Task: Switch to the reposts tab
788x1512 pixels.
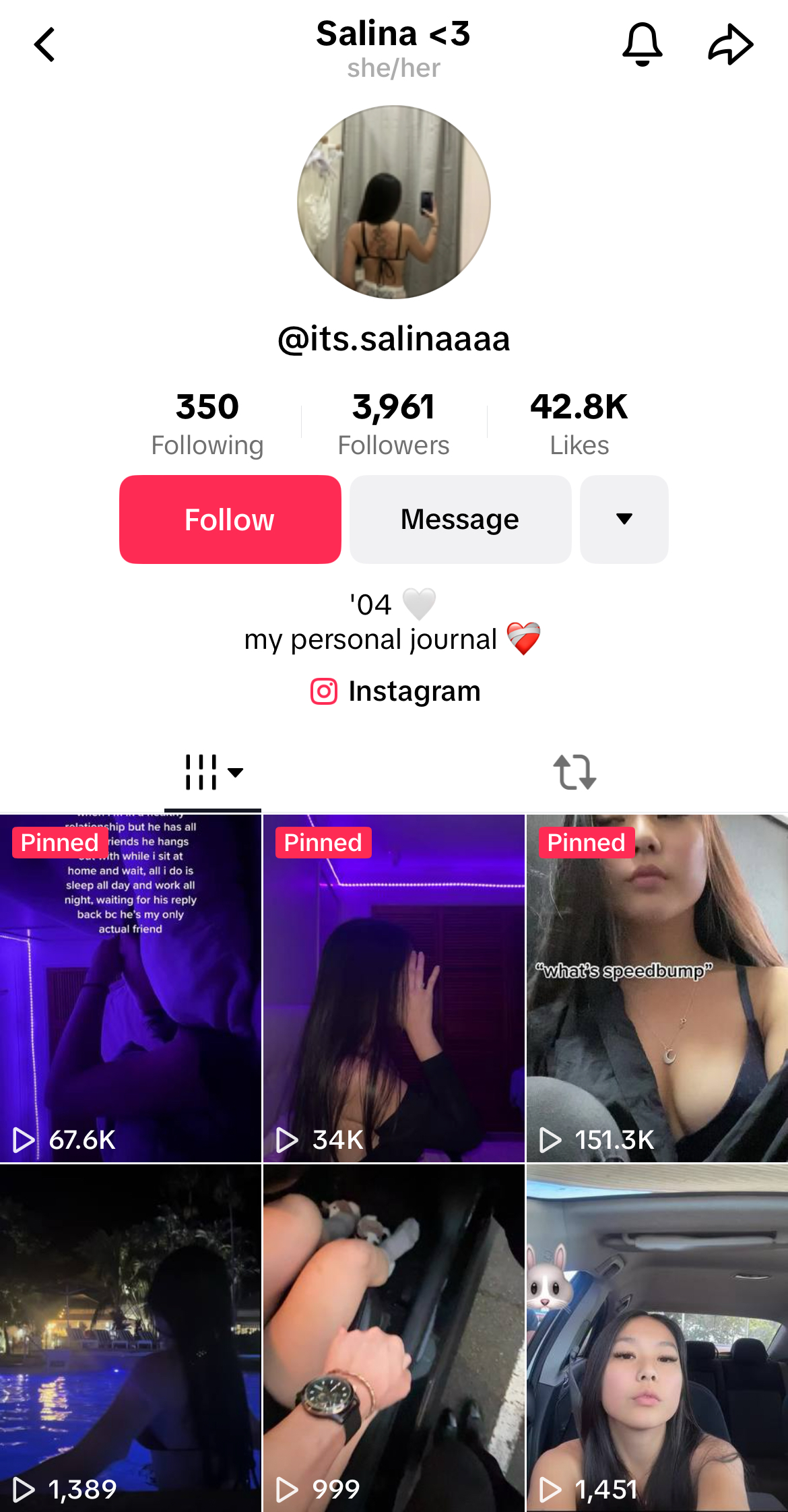Action: click(574, 772)
